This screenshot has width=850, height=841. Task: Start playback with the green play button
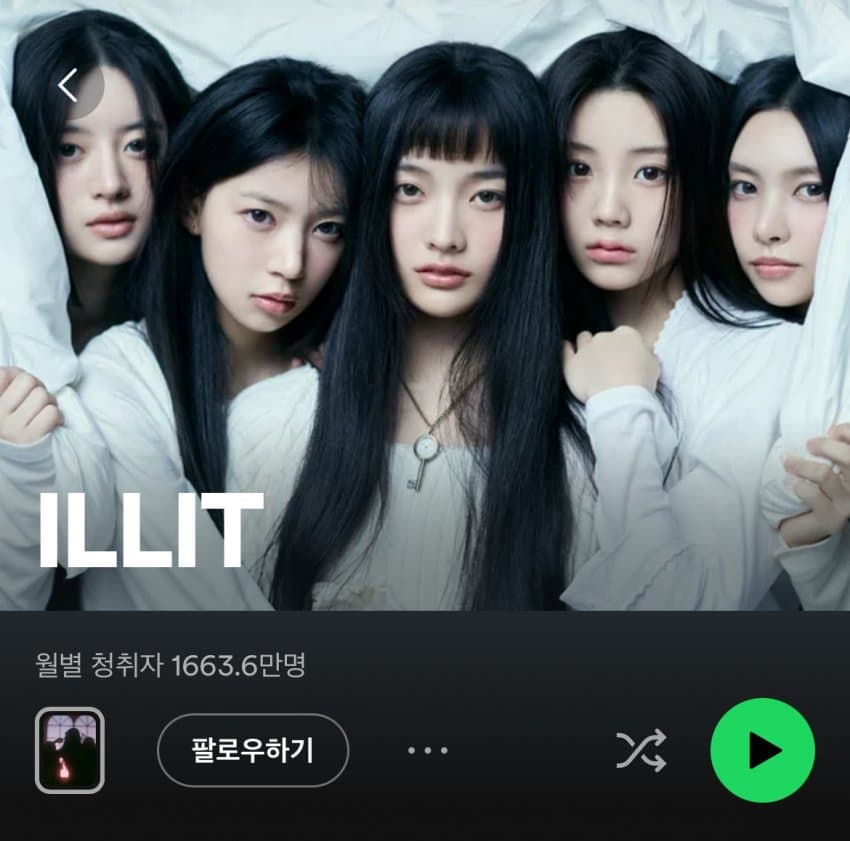763,750
